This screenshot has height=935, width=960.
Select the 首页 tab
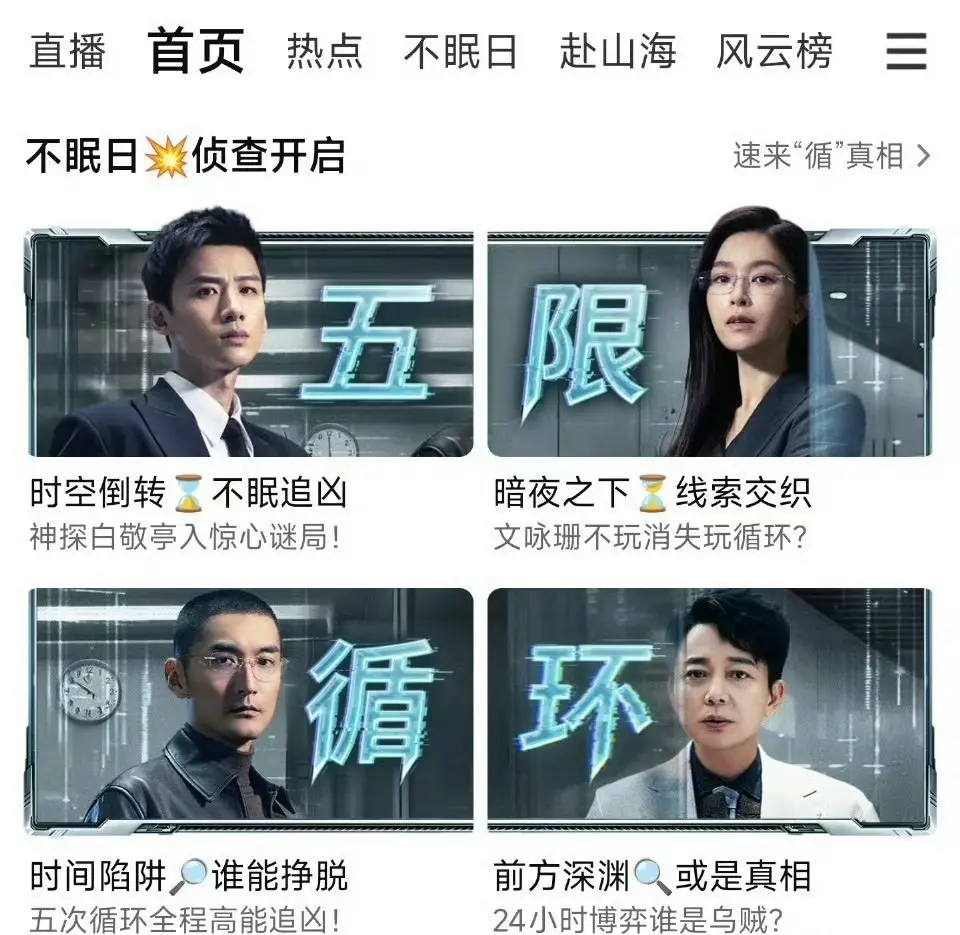[x=196, y=51]
